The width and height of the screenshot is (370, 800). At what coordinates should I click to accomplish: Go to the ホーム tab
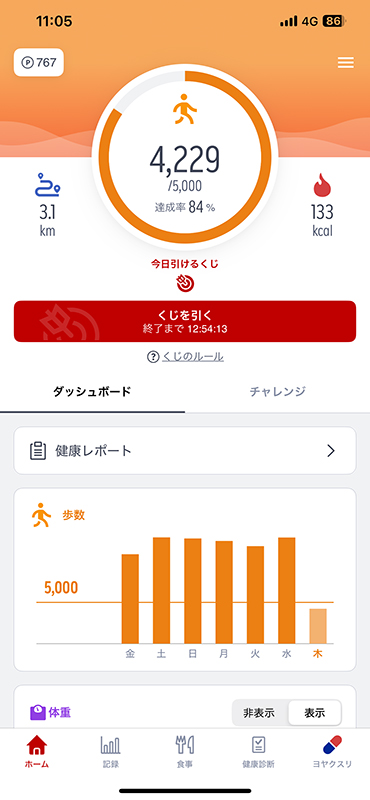[x=37, y=753]
